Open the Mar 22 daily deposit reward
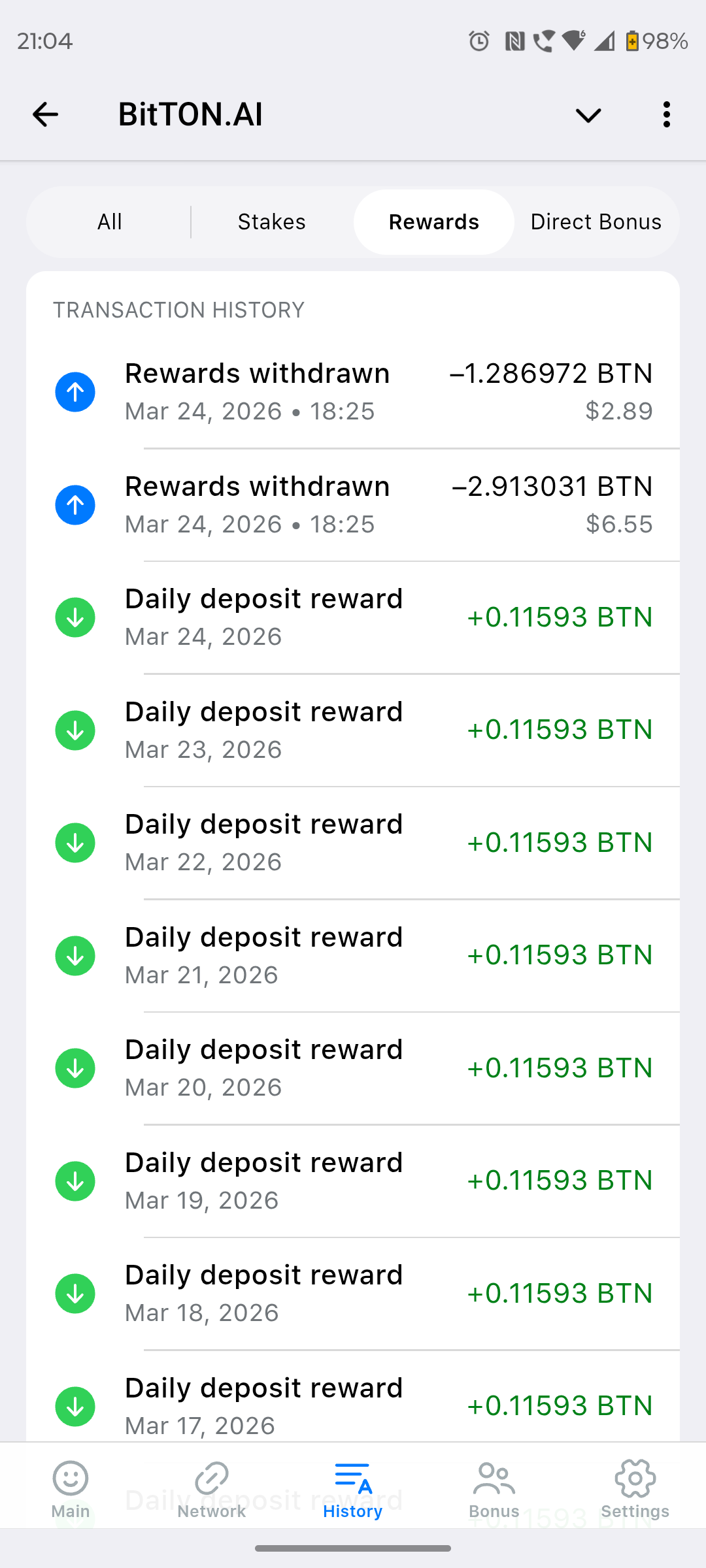706x1568 pixels. [x=353, y=843]
